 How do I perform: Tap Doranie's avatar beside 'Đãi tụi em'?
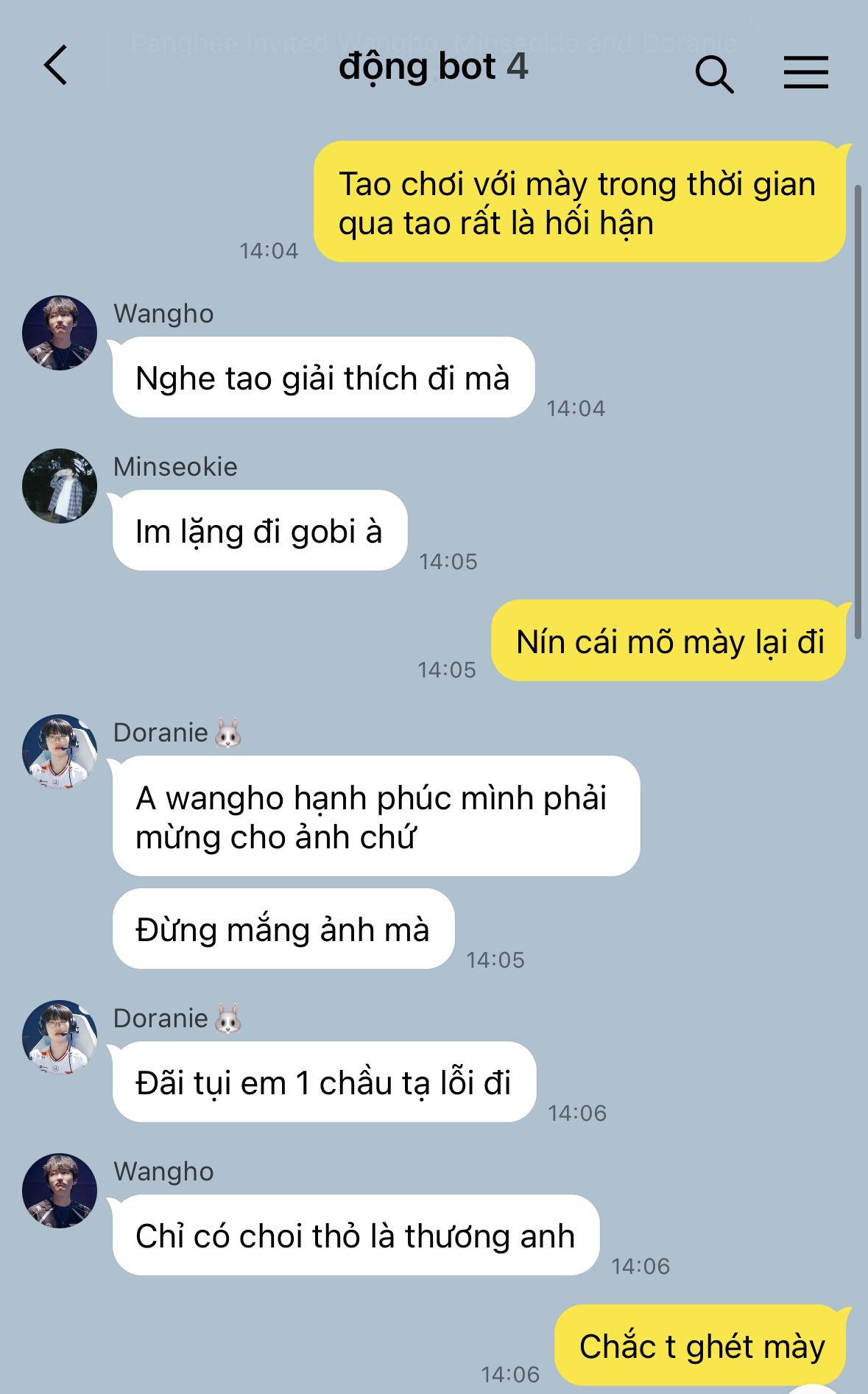pos(60,1037)
